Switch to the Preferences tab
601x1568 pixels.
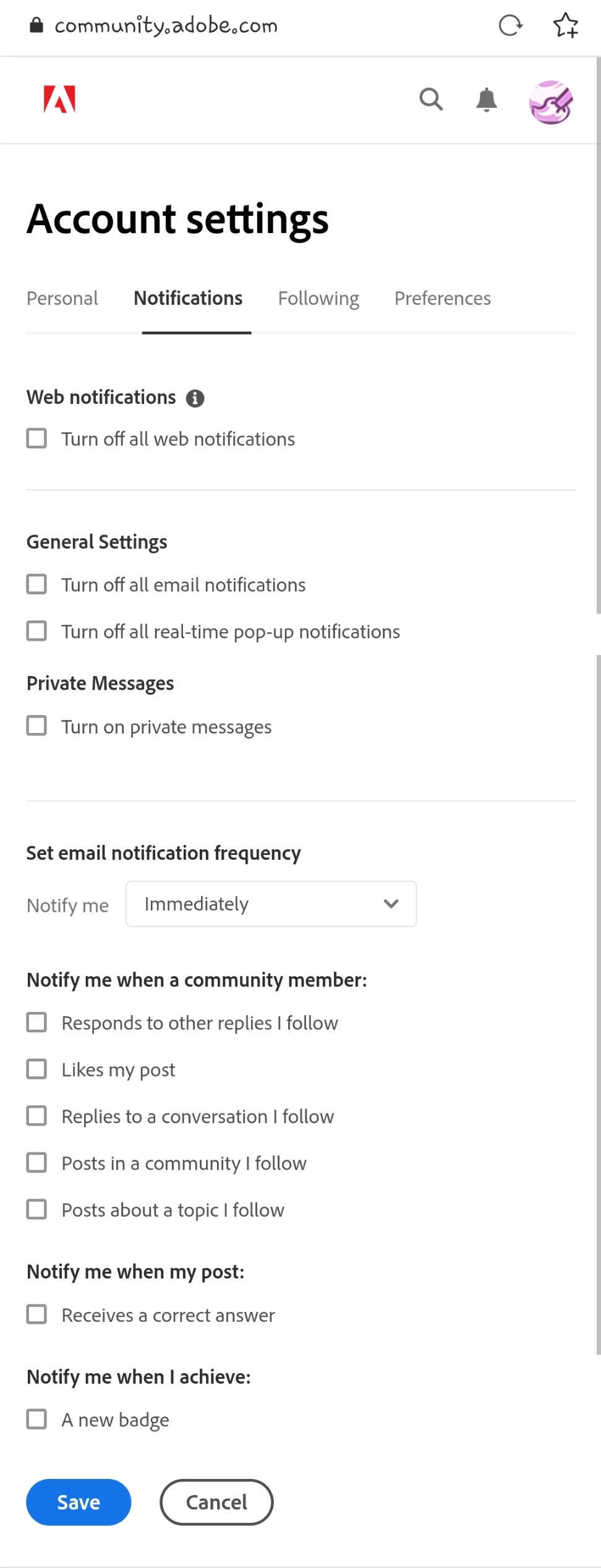[443, 299]
